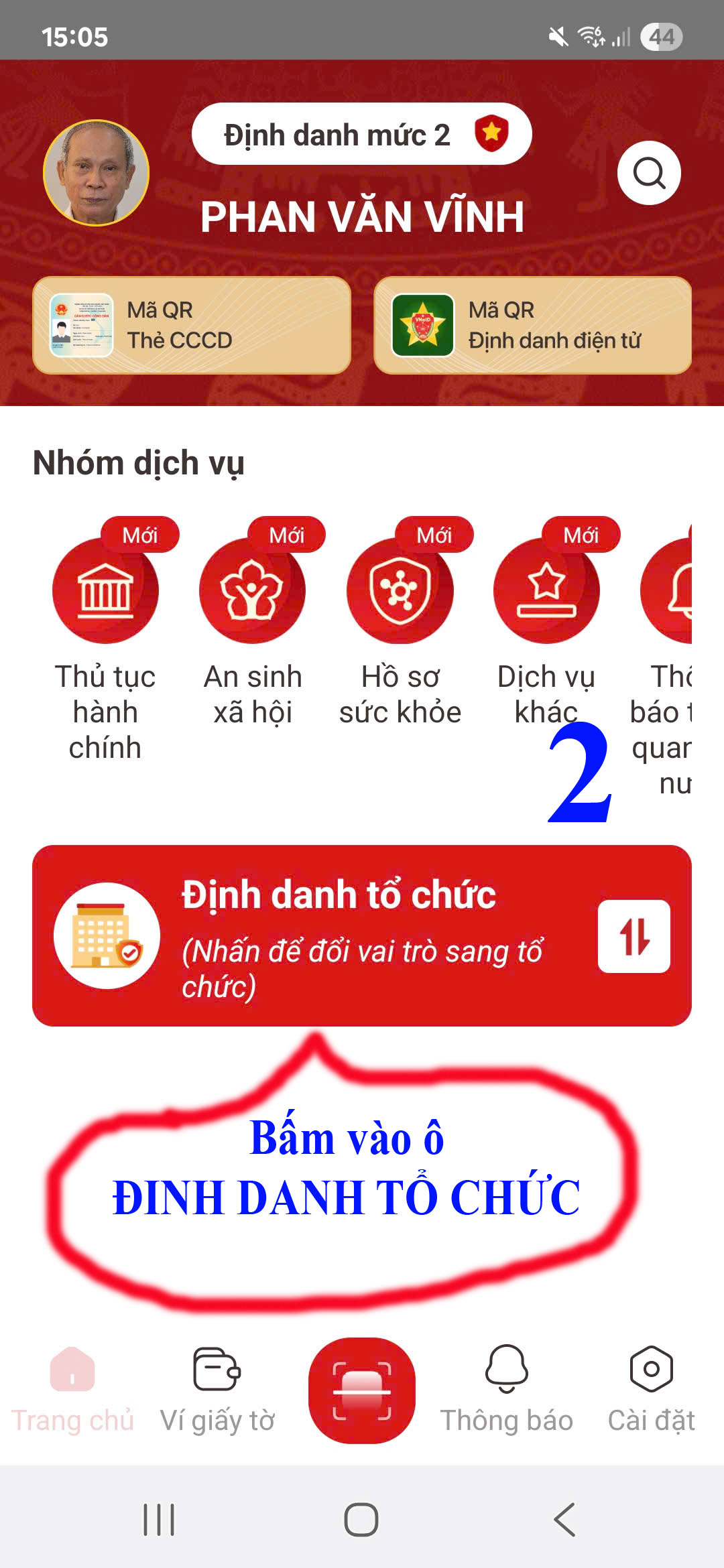Open Dịch vụ khác group
The width and height of the screenshot is (724, 1568).
click(x=546, y=591)
